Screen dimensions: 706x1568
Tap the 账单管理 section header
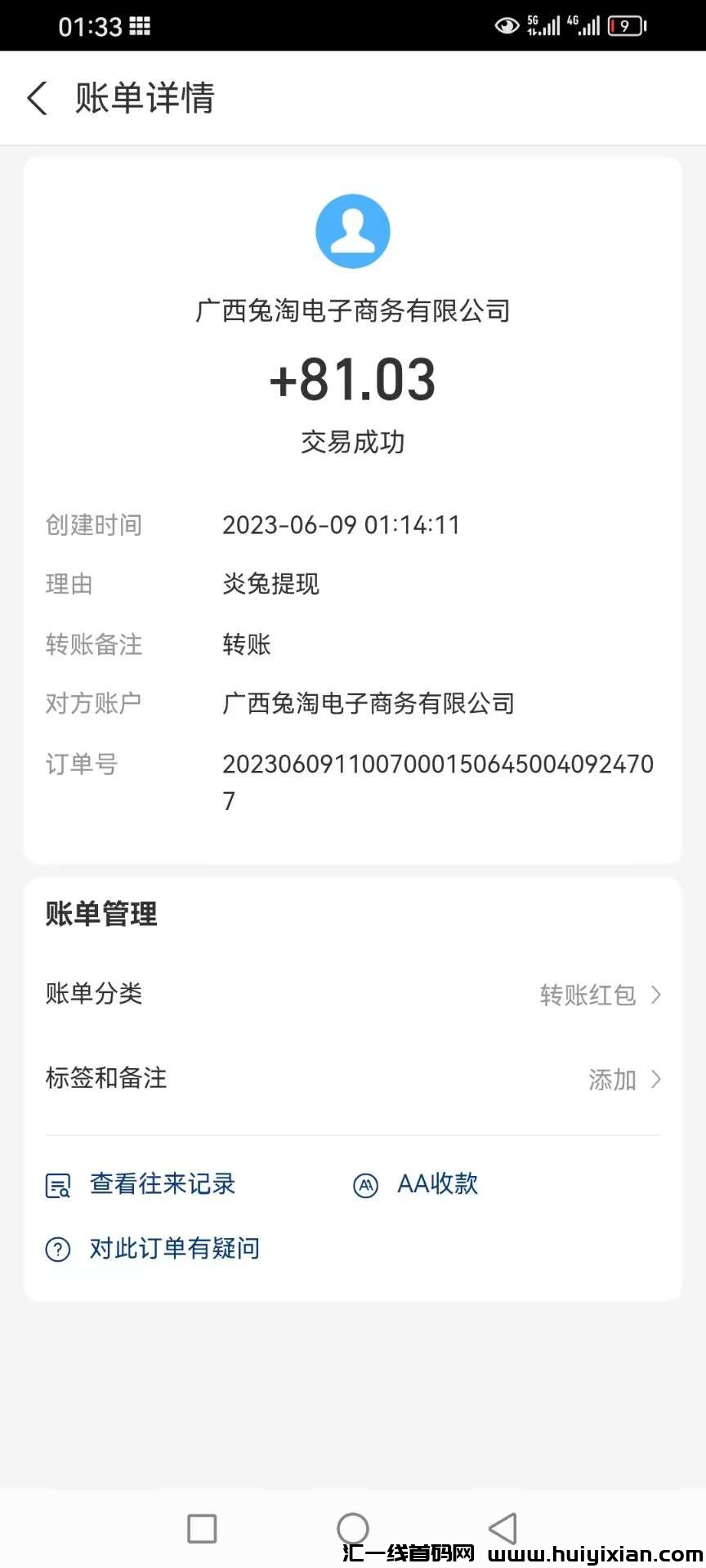(101, 915)
